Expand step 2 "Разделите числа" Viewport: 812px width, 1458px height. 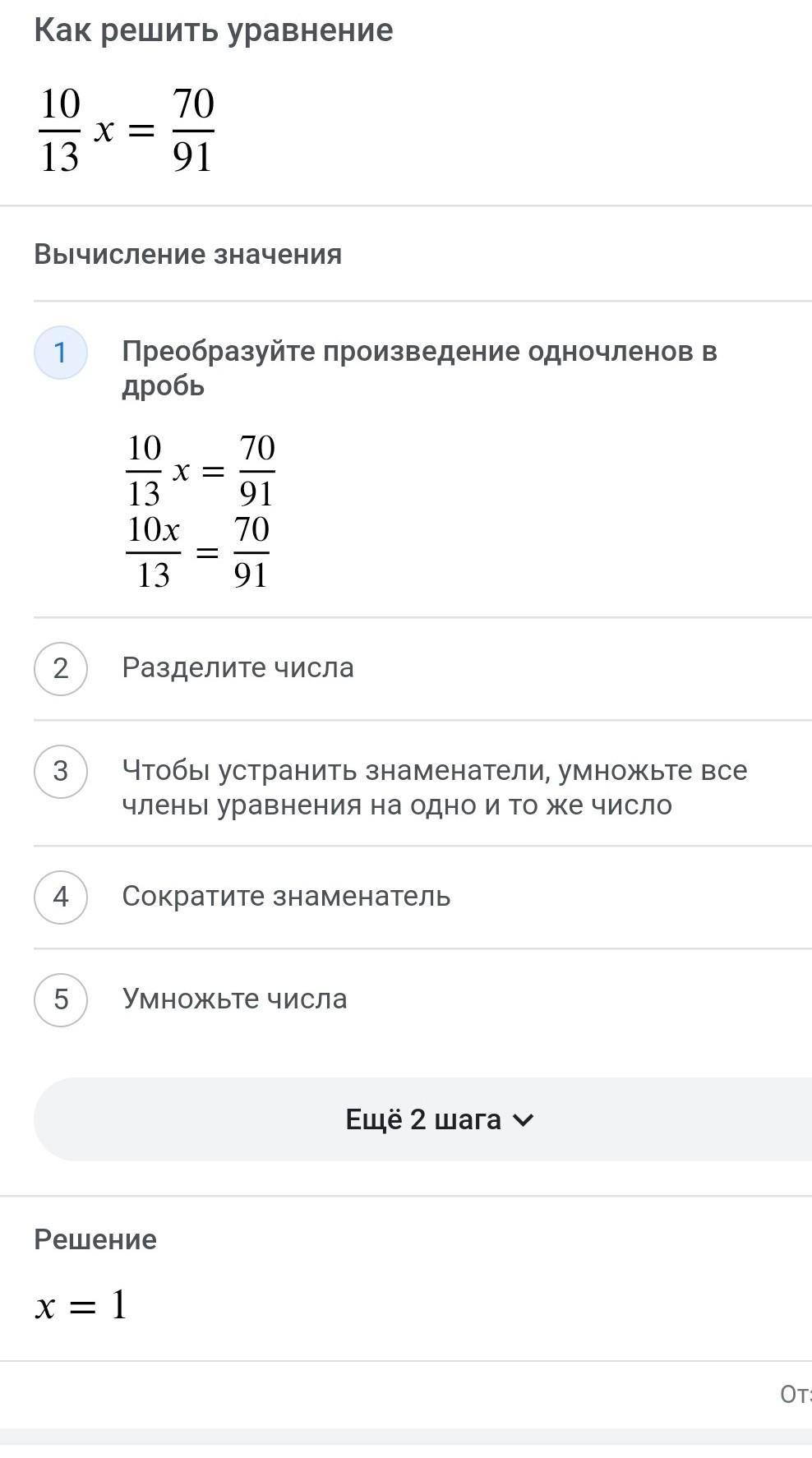click(x=237, y=668)
